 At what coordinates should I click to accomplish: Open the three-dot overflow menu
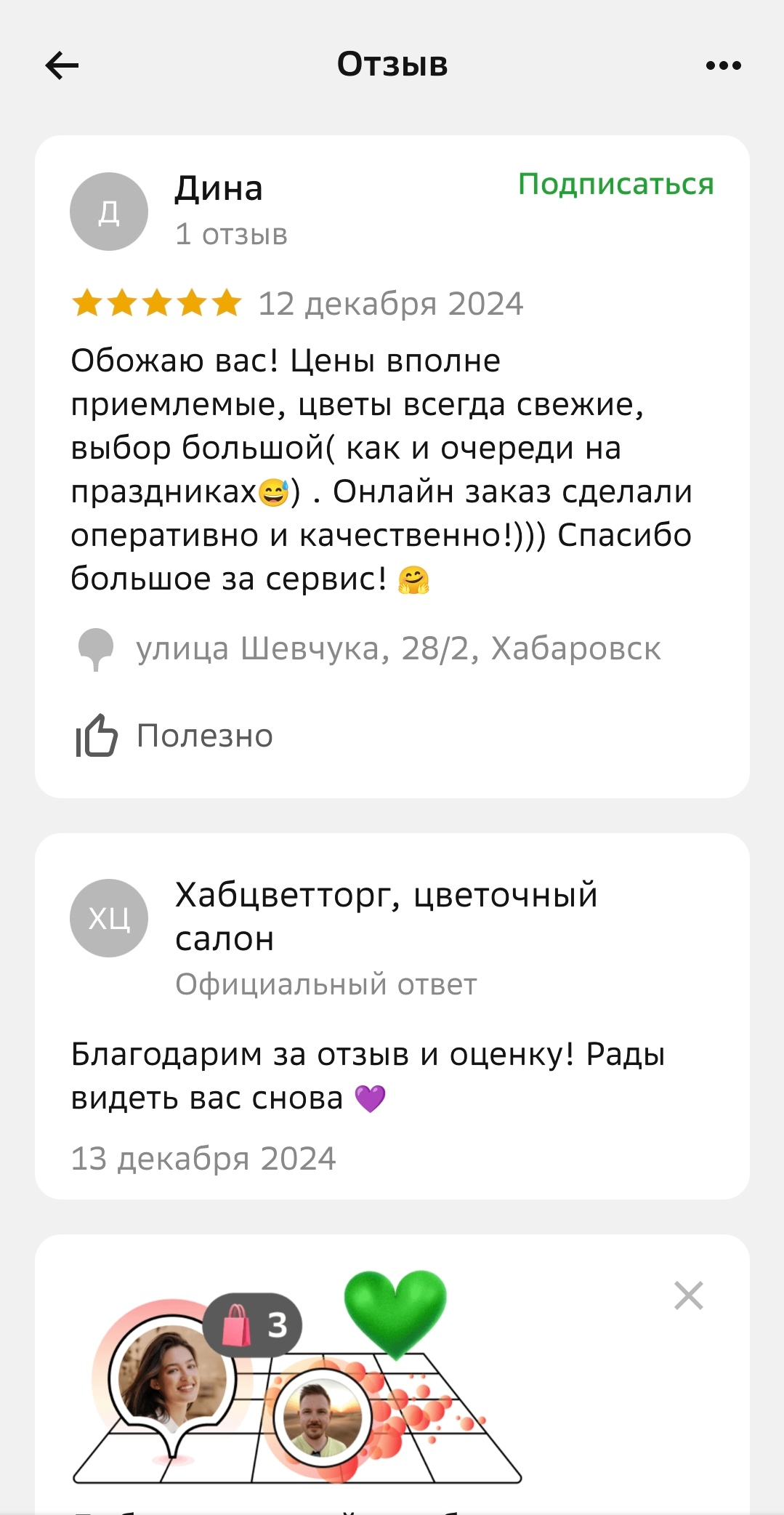click(723, 65)
